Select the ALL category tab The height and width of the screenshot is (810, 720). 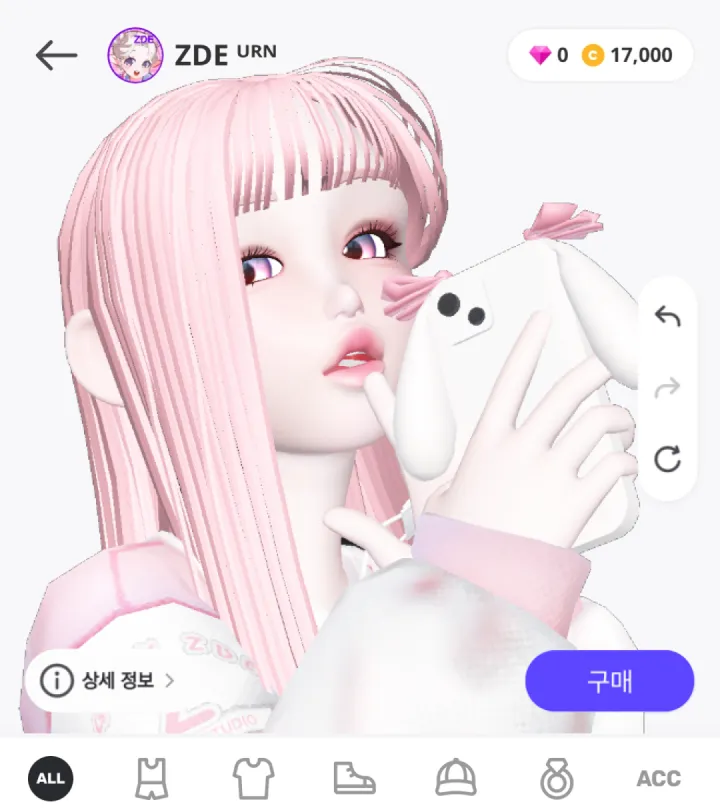50,777
